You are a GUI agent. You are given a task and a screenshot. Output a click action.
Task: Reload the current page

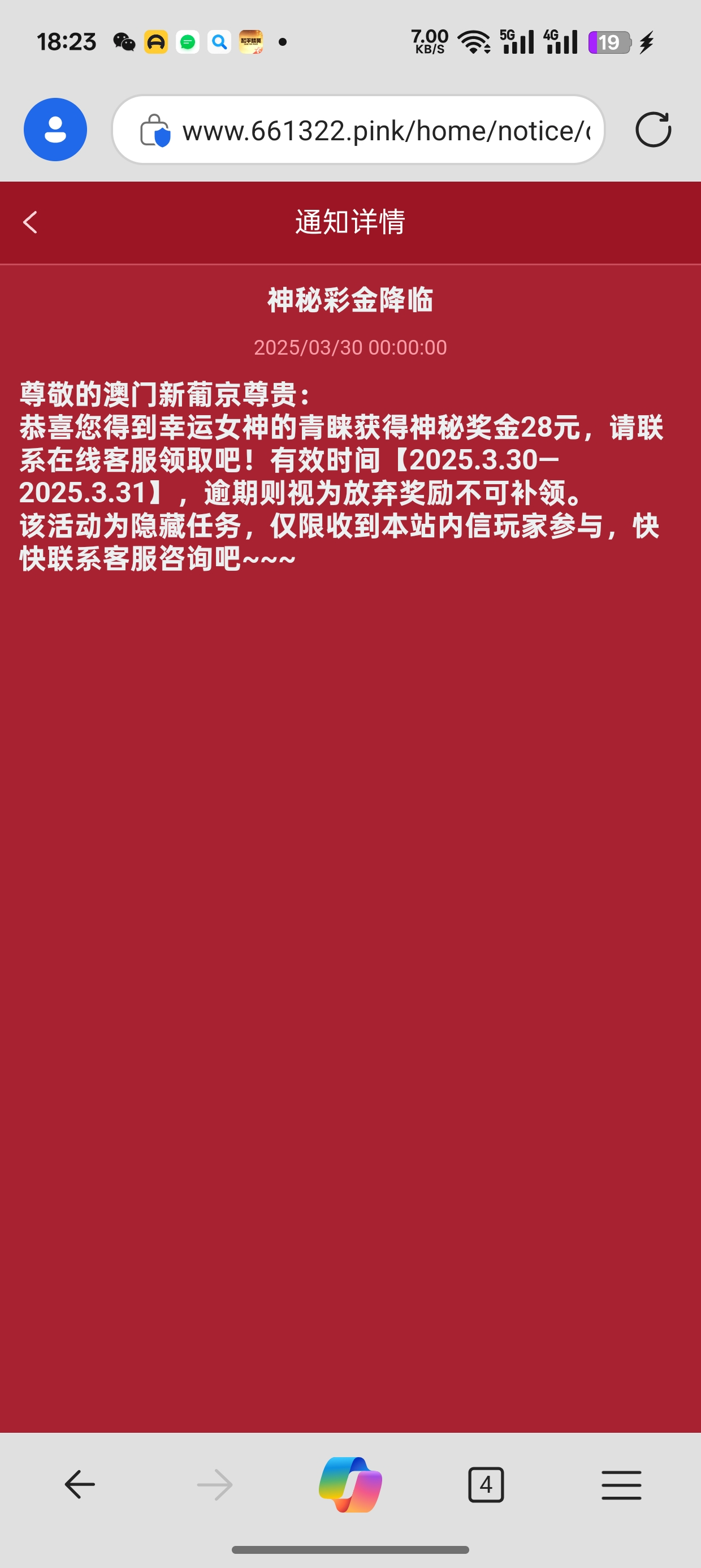pyautogui.click(x=653, y=130)
